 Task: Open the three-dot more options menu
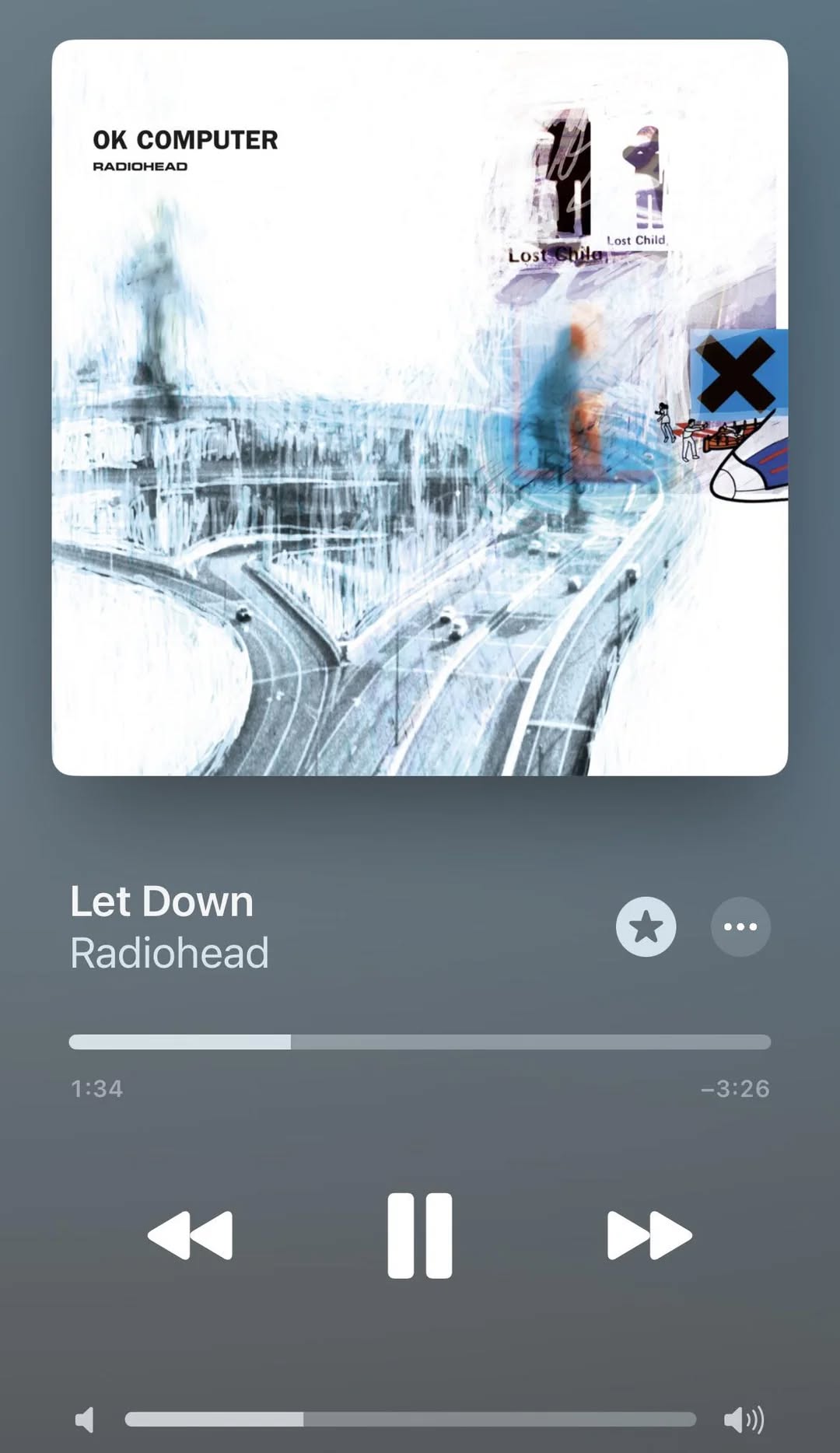pyautogui.click(x=740, y=926)
